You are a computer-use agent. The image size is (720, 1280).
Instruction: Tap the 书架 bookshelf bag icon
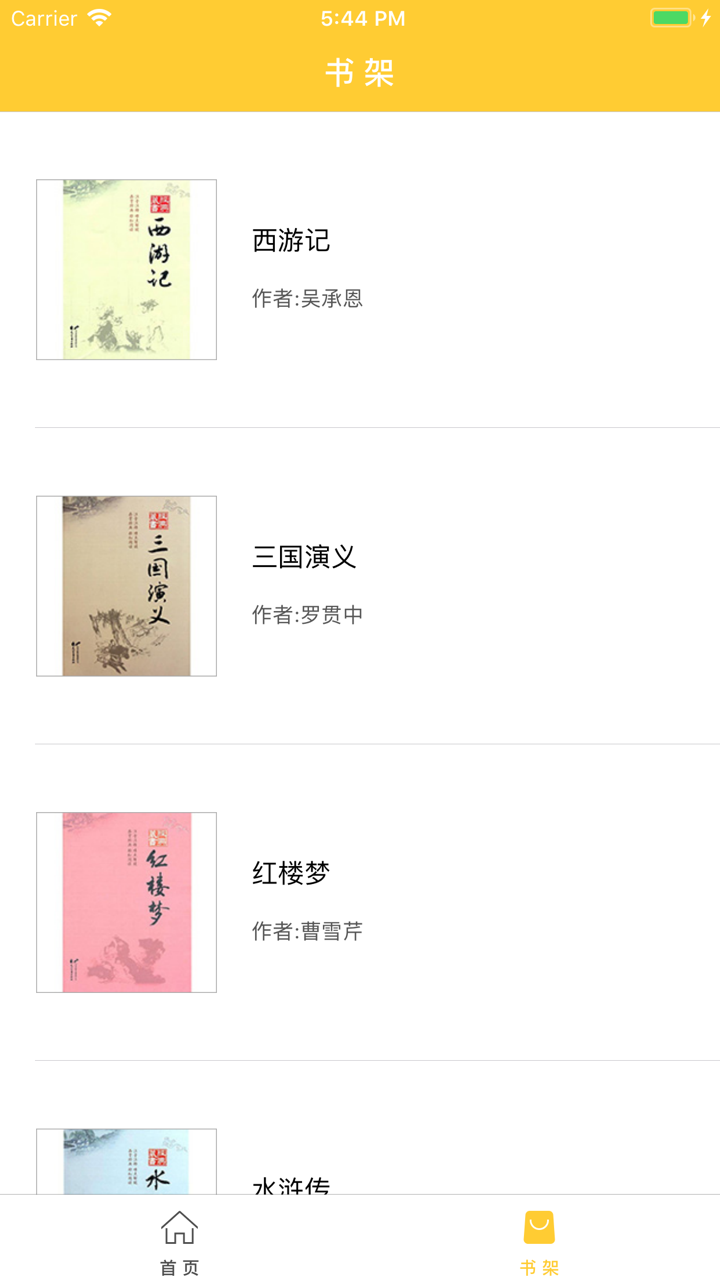coord(539,1225)
